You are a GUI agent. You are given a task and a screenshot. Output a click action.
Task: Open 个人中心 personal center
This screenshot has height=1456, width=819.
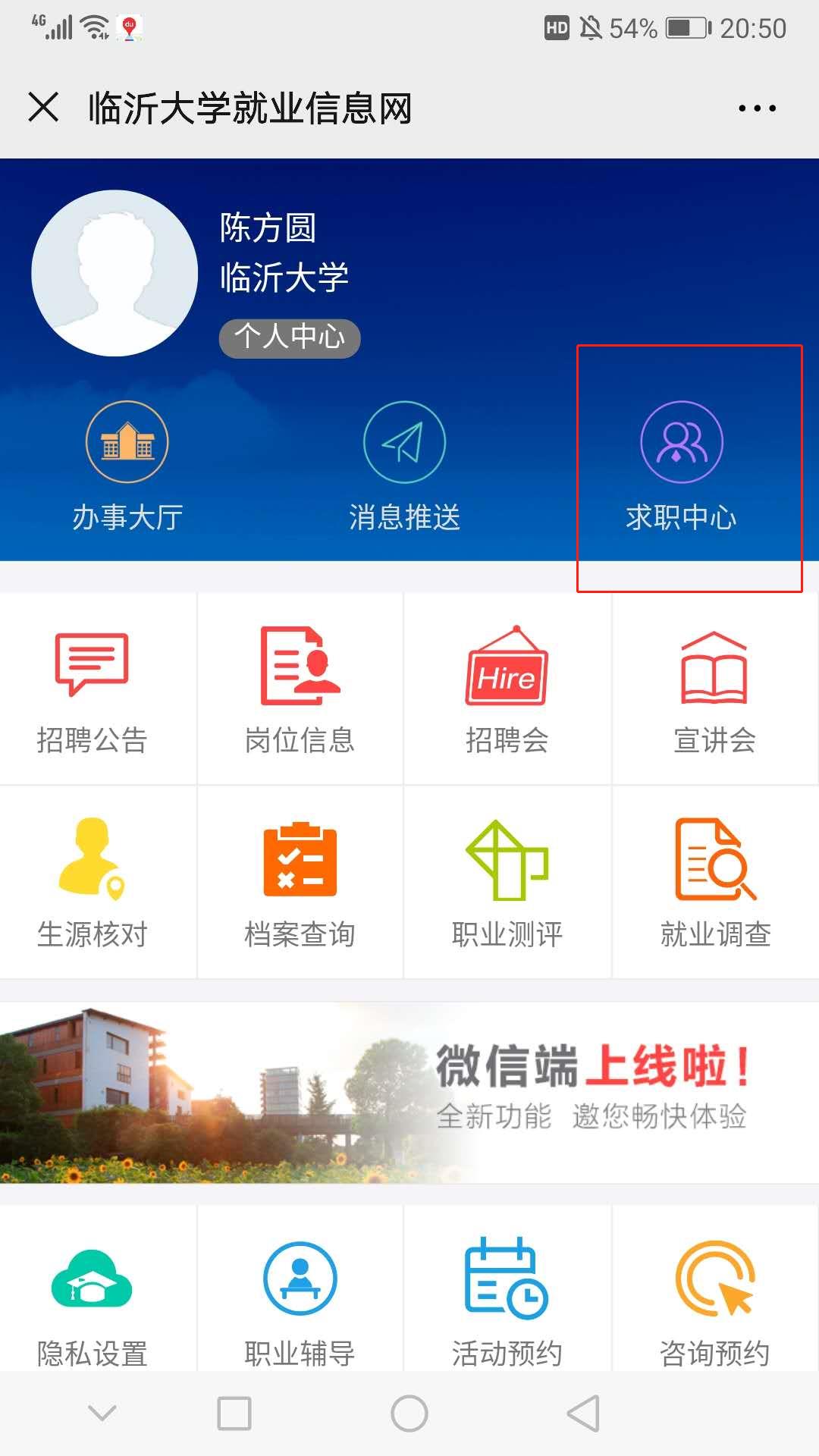[x=289, y=337]
